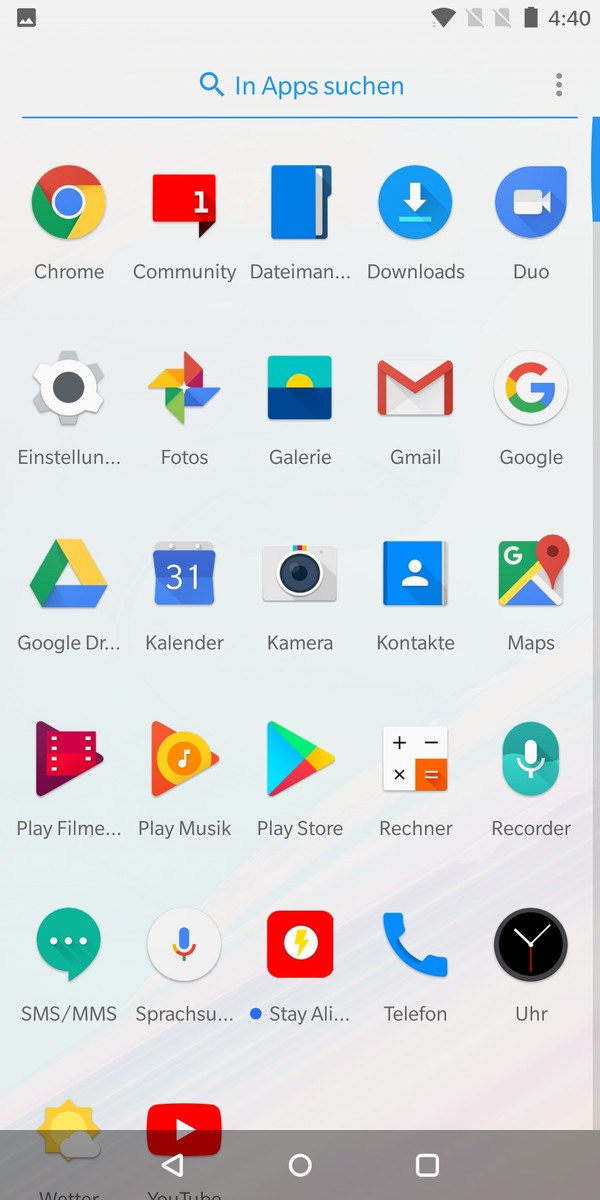Screen dimensions: 600x1200
Task: Go to the home screen
Action: [x=300, y=1165]
